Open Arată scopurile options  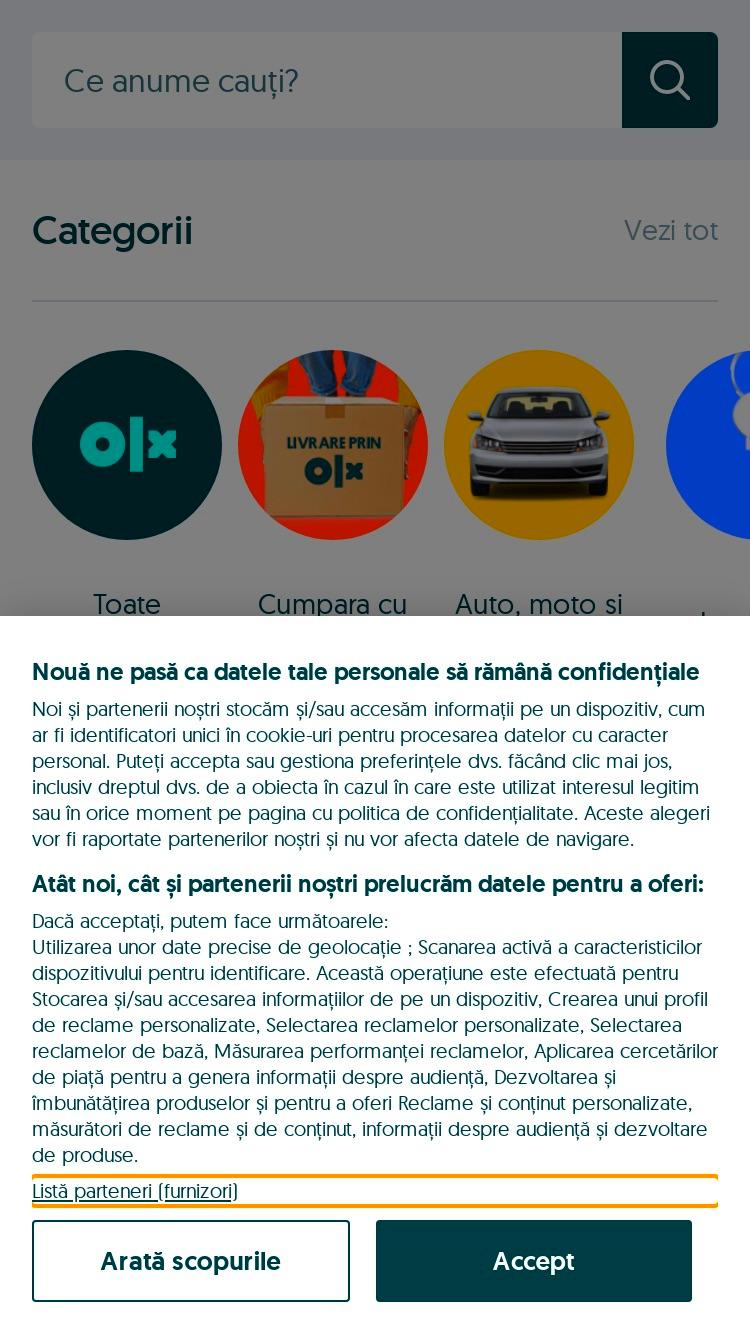click(x=191, y=1261)
